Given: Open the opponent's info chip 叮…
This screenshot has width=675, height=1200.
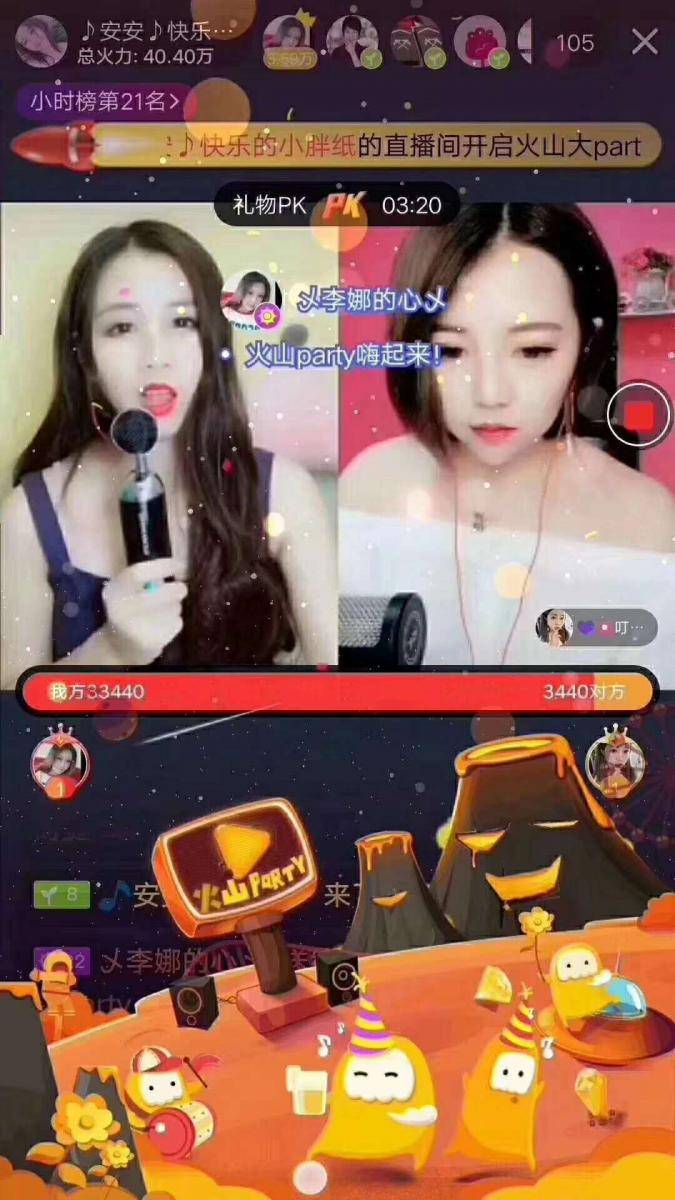Looking at the screenshot, I should (x=596, y=627).
